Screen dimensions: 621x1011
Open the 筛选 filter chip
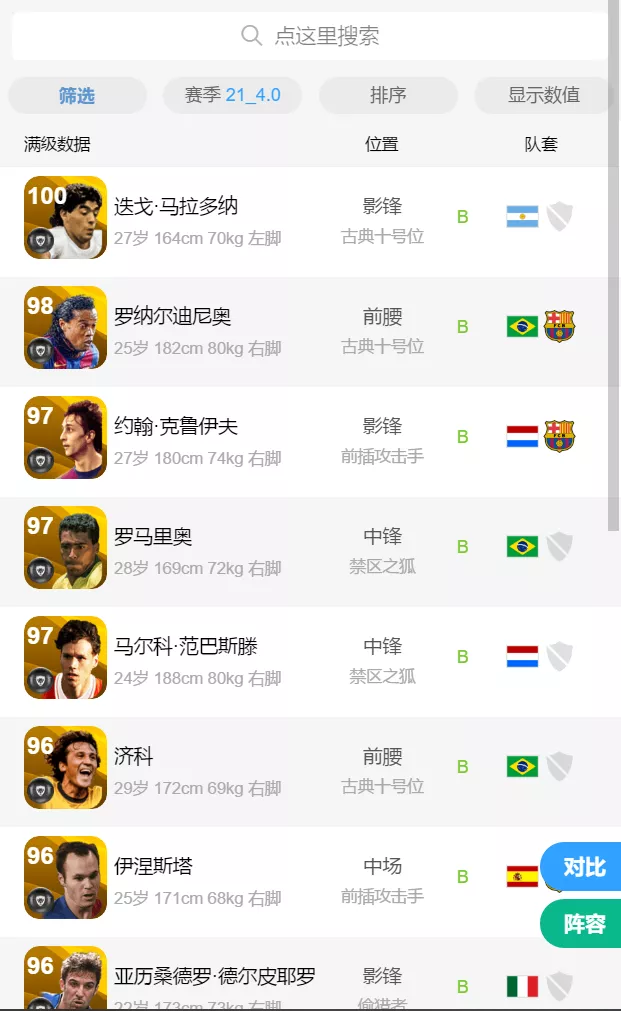pos(77,96)
